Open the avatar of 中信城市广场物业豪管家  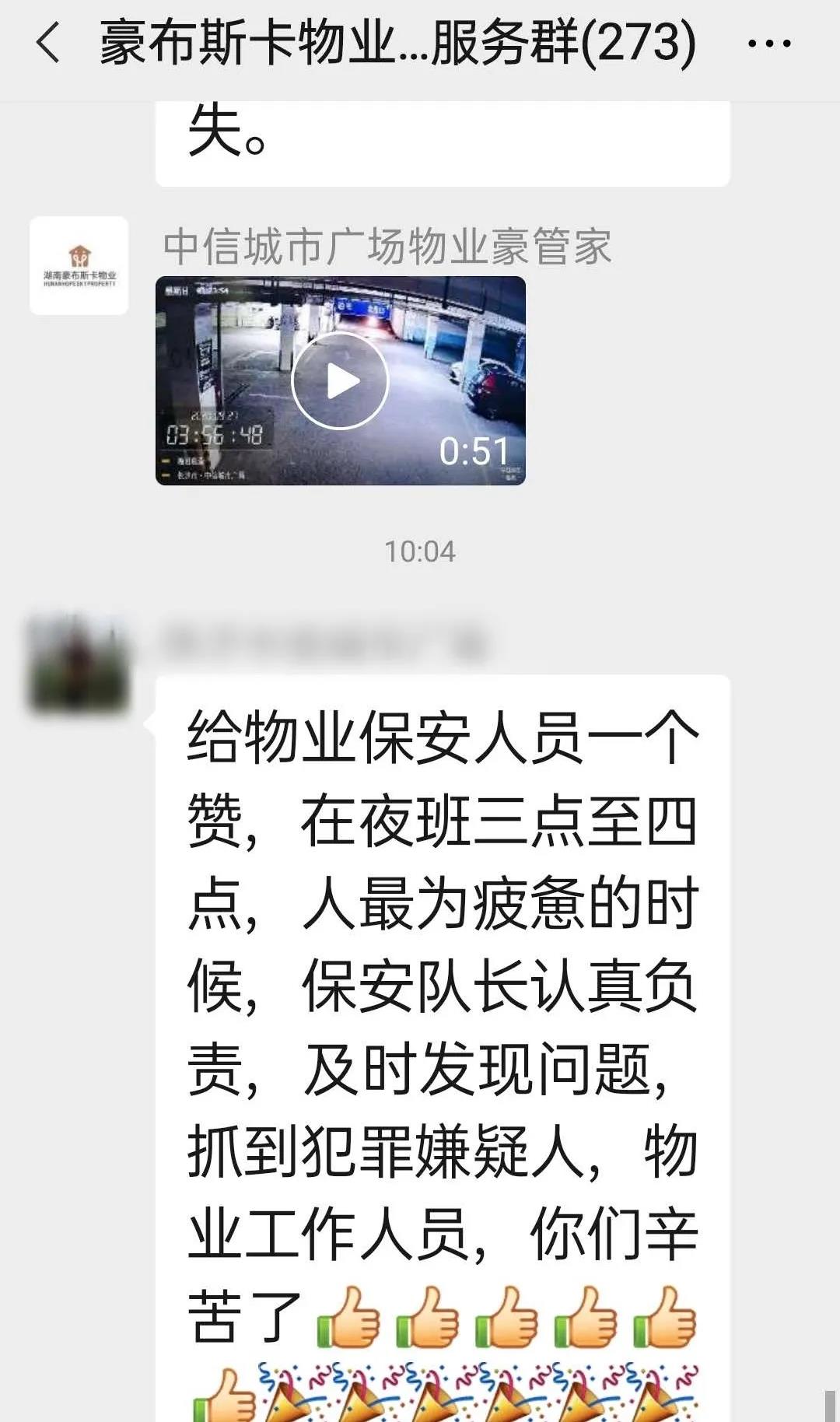[x=79, y=265]
